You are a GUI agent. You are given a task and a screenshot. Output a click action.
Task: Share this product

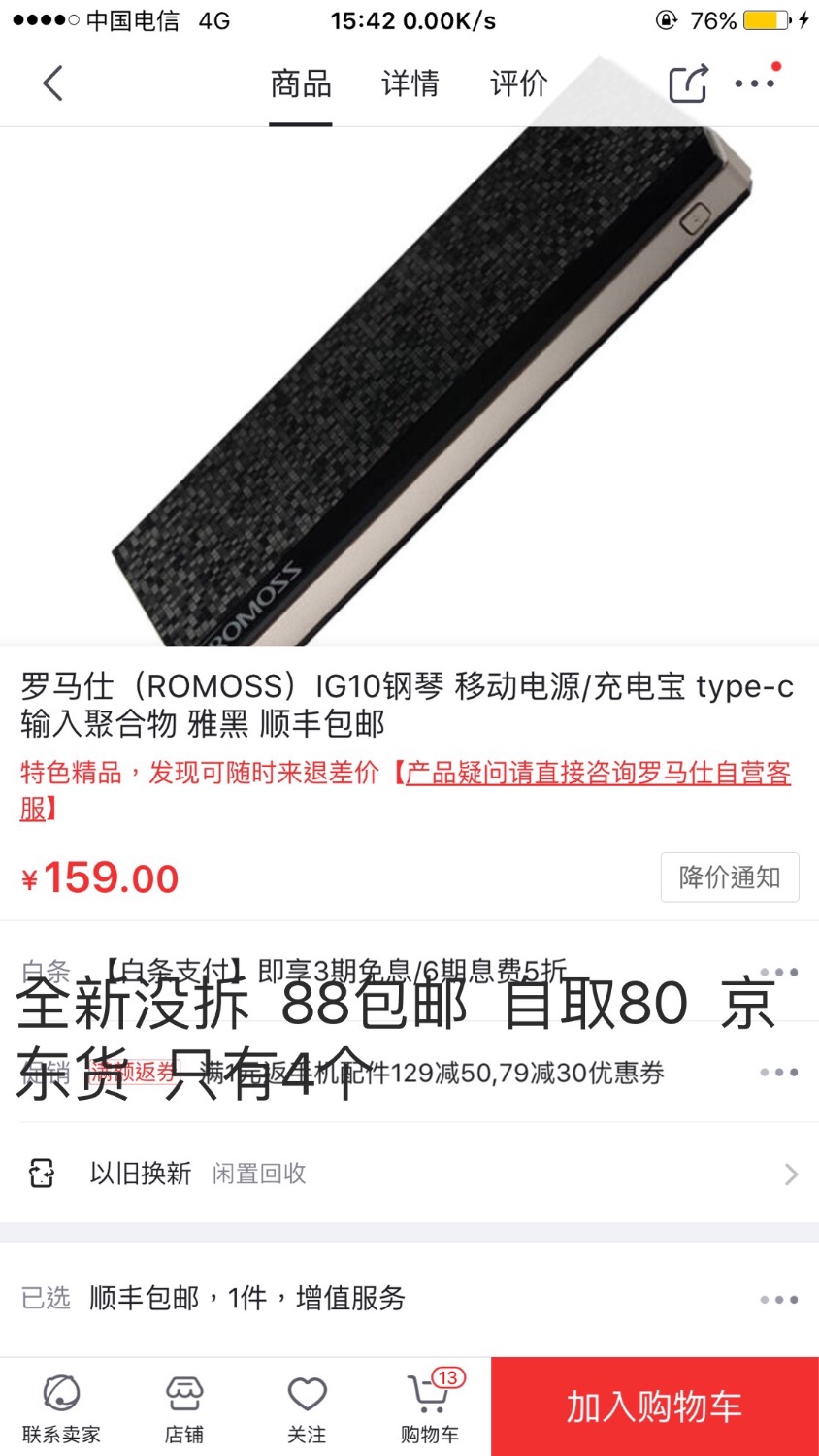click(689, 83)
